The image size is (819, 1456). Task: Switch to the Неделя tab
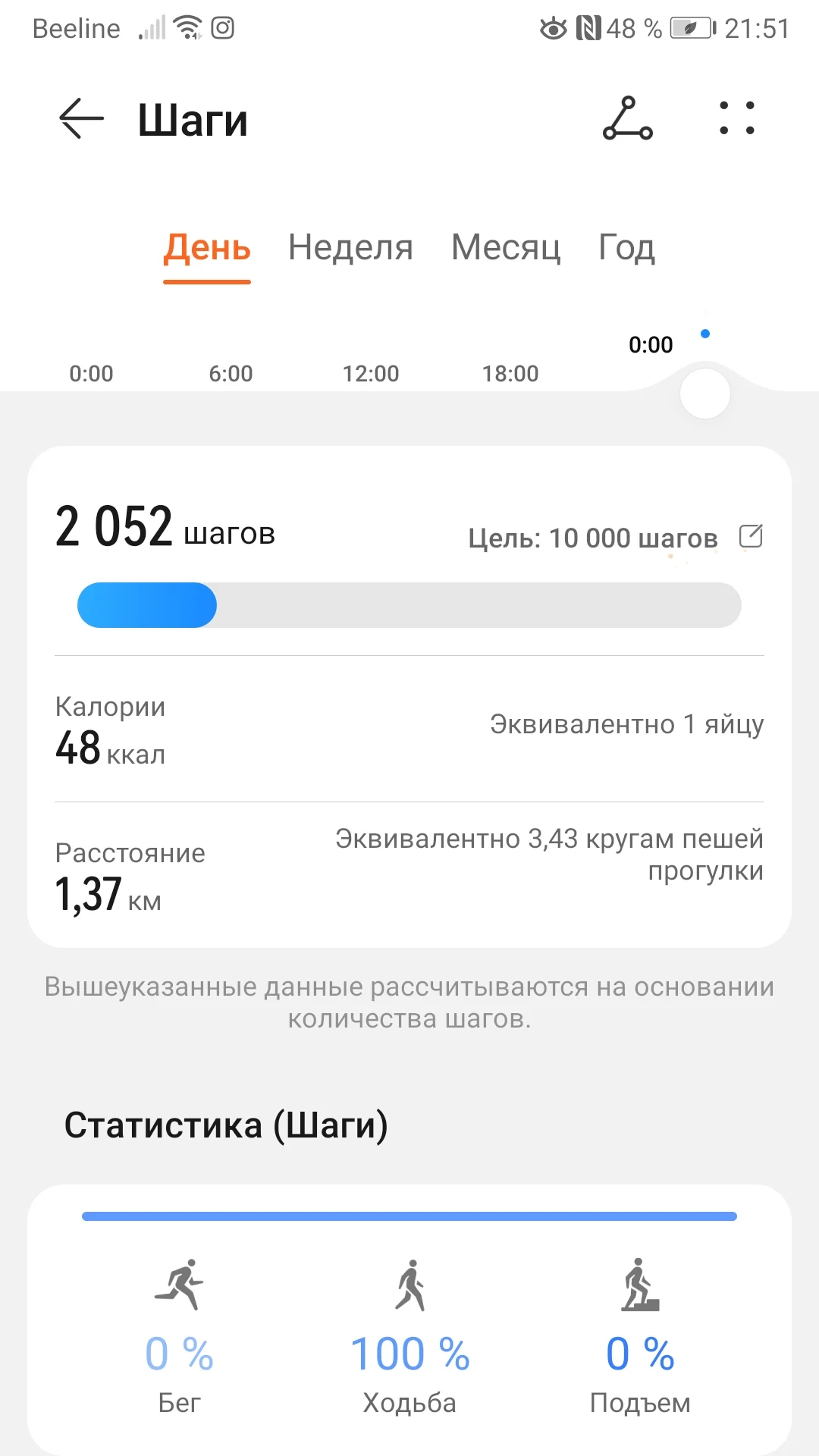[x=350, y=248]
